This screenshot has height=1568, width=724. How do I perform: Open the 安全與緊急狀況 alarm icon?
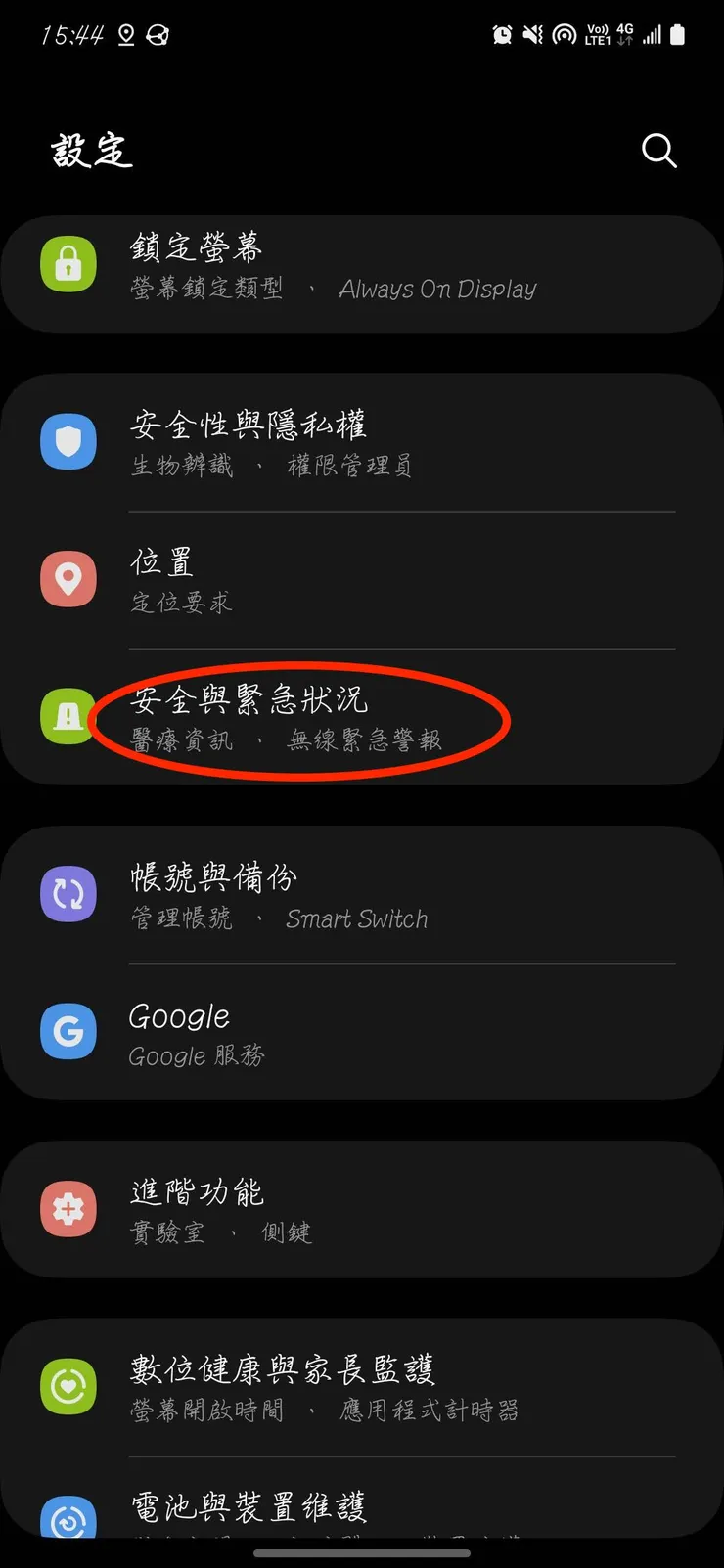(x=68, y=716)
